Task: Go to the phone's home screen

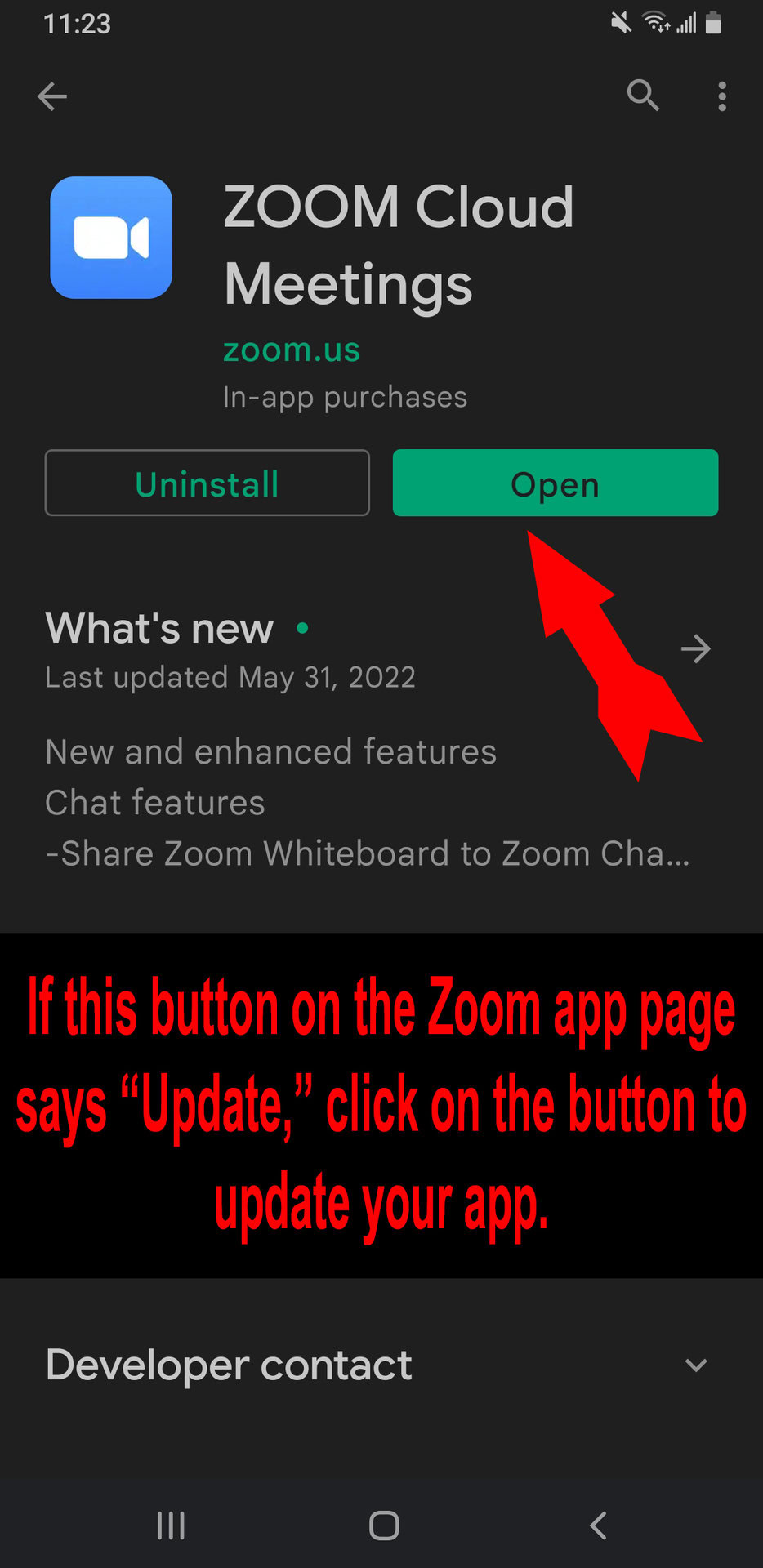Action: (384, 1526)
